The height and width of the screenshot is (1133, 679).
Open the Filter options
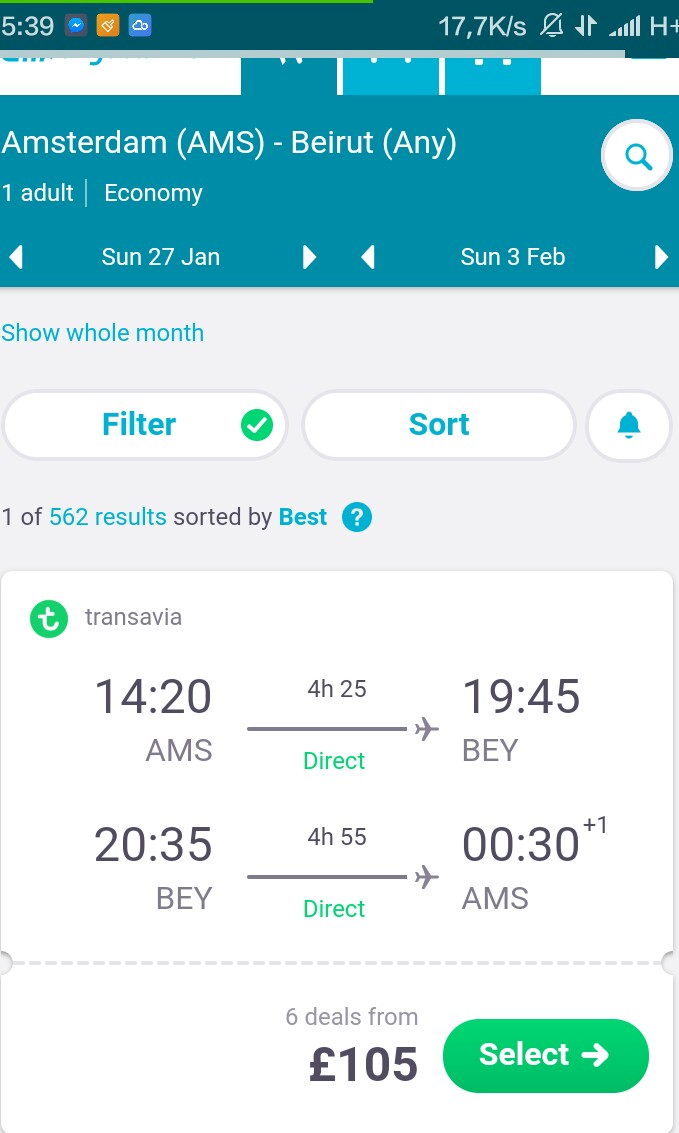pos(145,425)
